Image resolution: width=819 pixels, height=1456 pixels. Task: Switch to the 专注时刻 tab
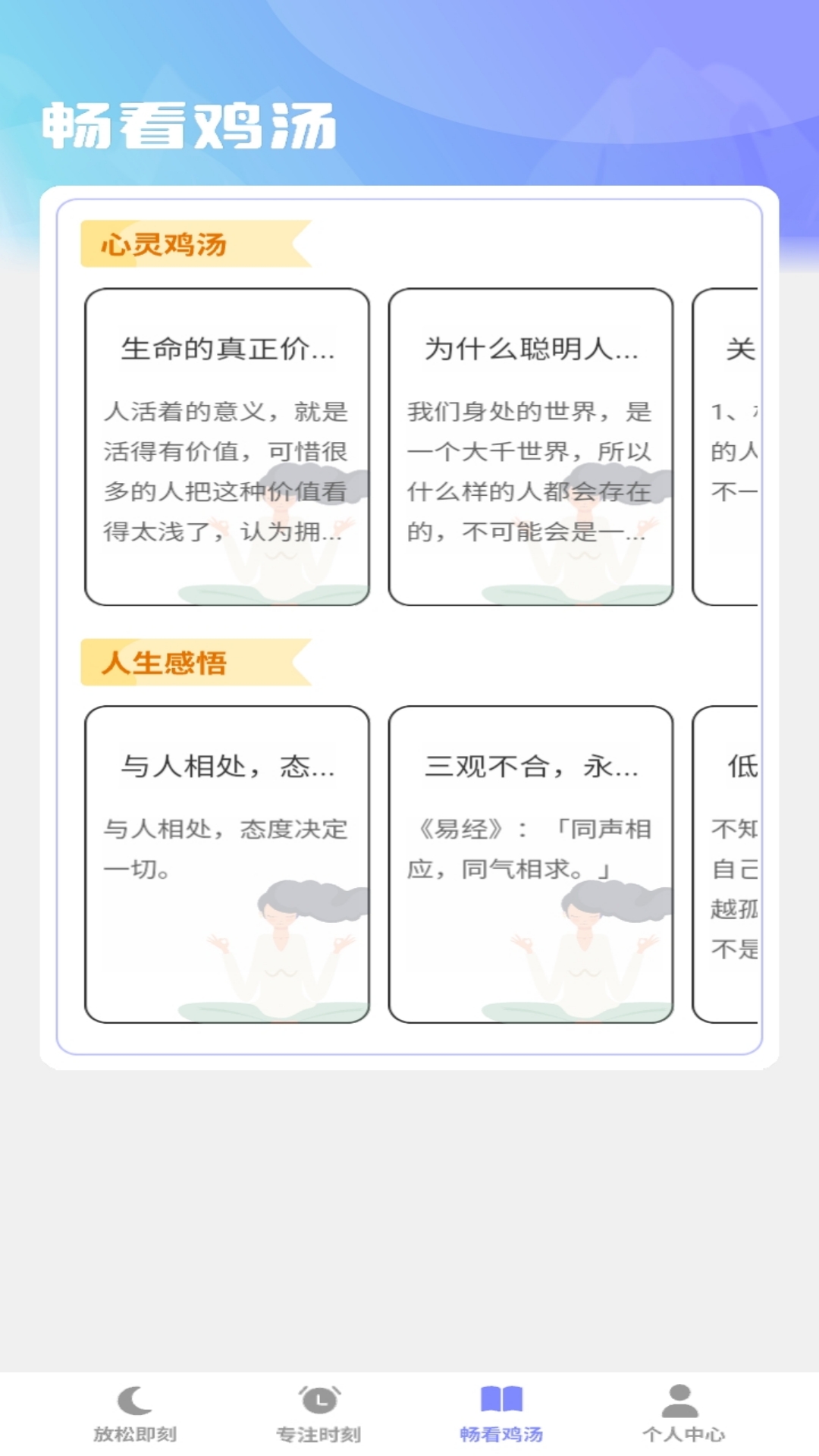pos(318,1414)
